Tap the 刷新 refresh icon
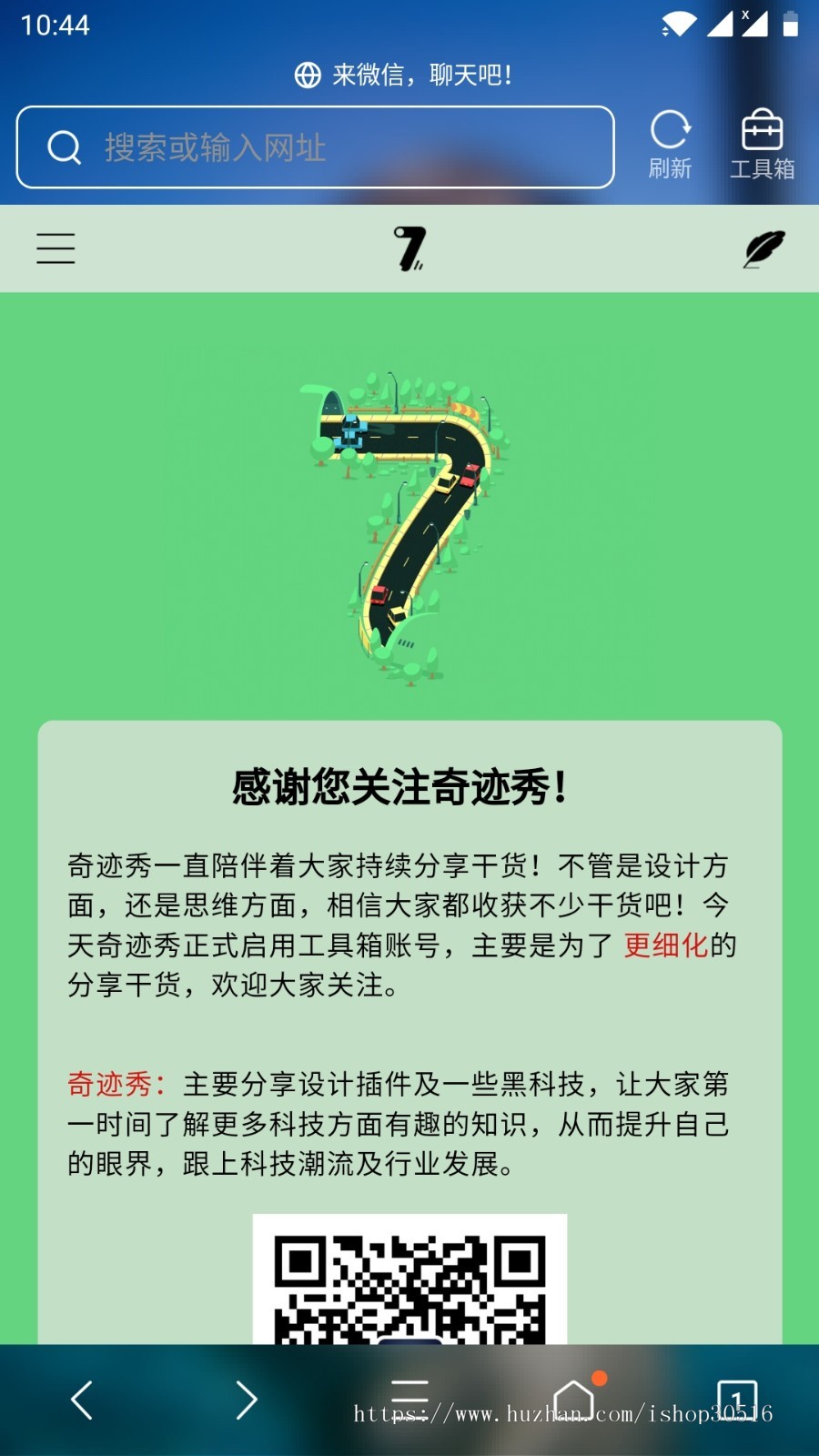 pos(671,132)
